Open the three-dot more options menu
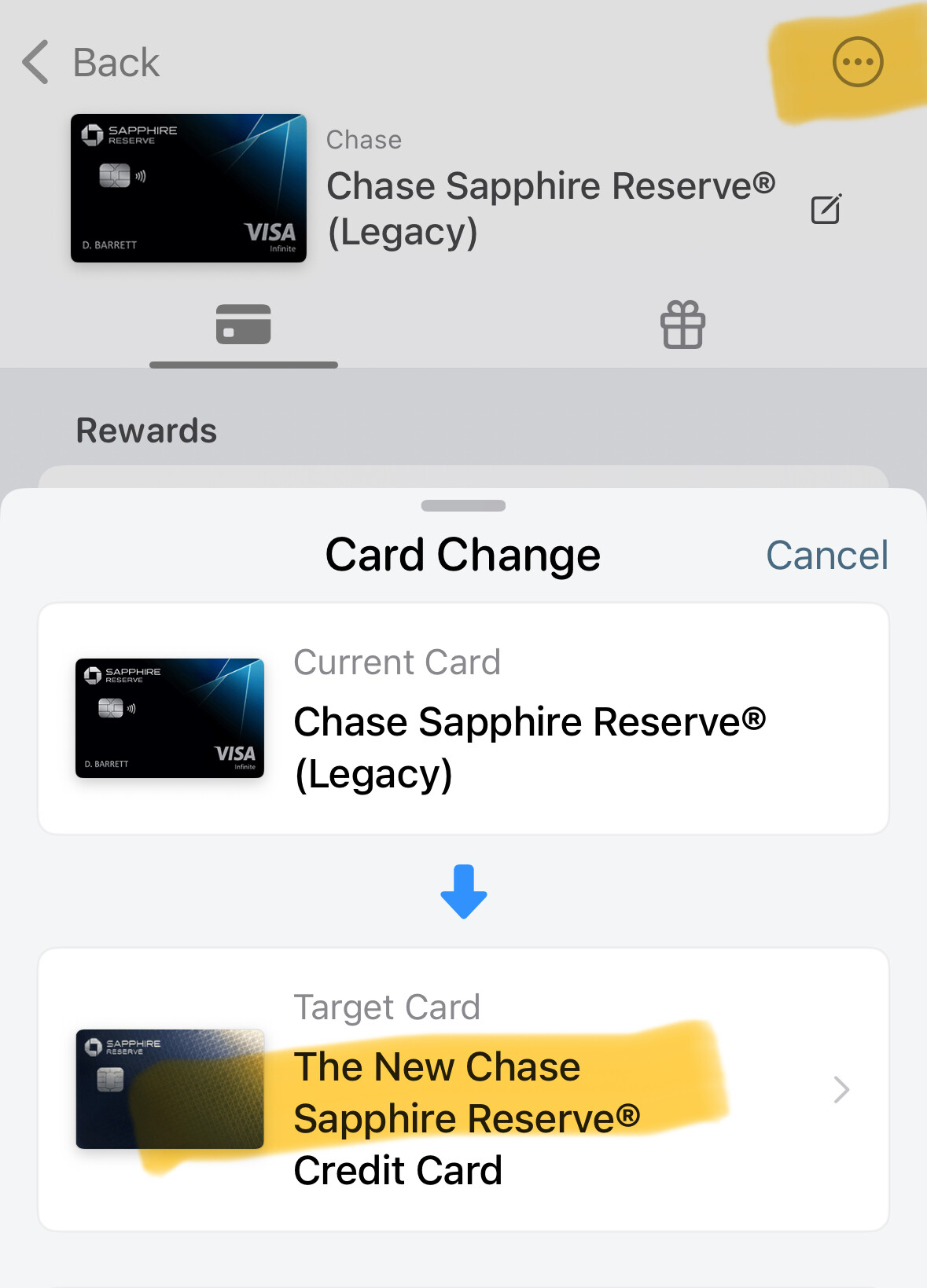The image size is (927, 1288). coord(858,62)
